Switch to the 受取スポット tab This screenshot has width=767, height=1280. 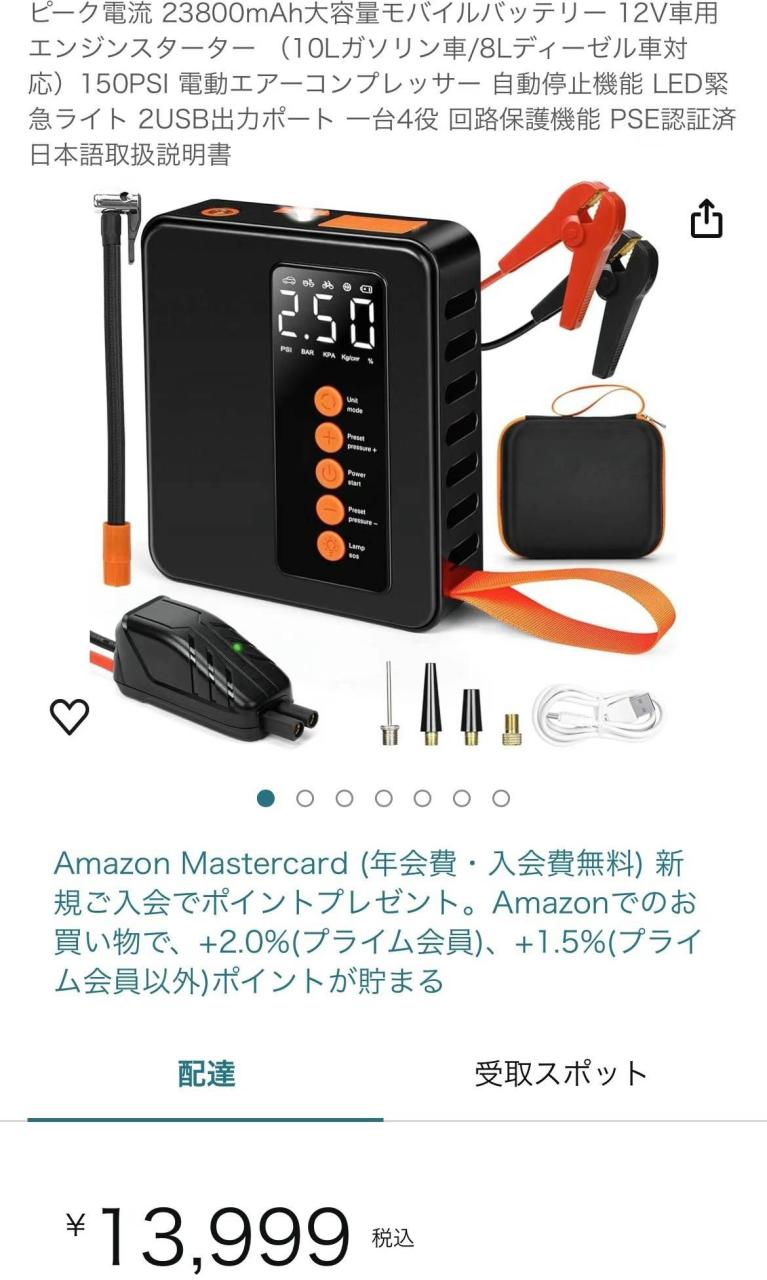[x=561, y=1074]
